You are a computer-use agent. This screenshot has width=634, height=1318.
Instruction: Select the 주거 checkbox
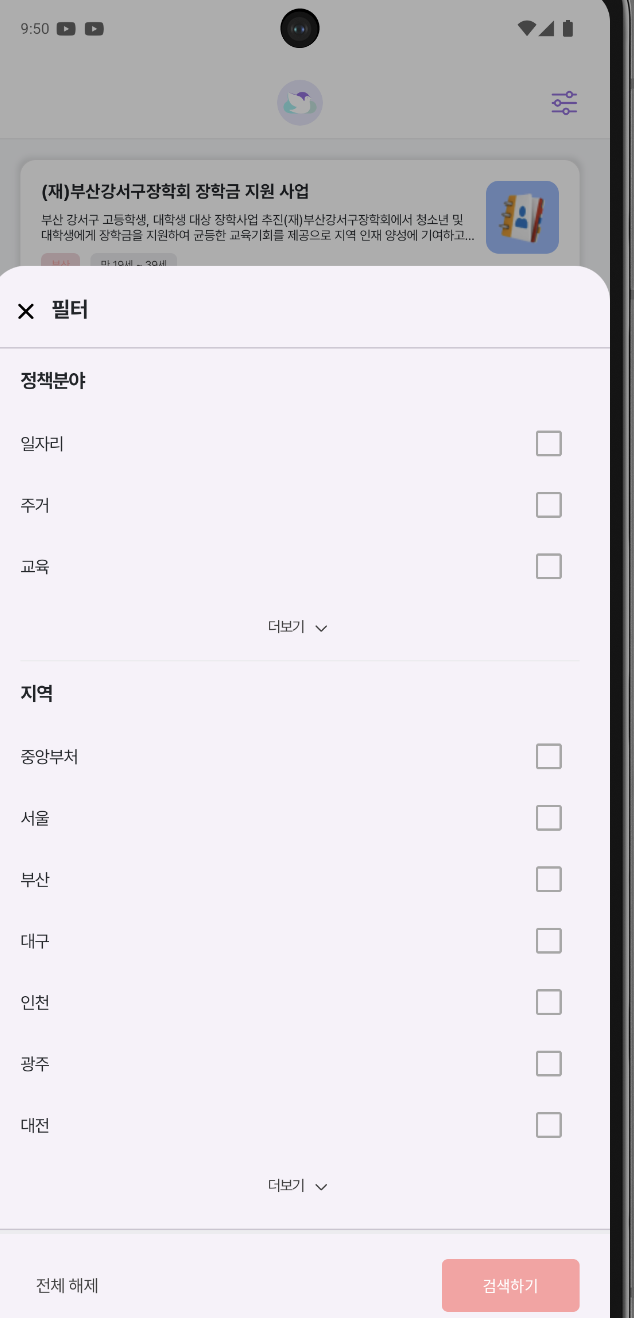point(549,505)
